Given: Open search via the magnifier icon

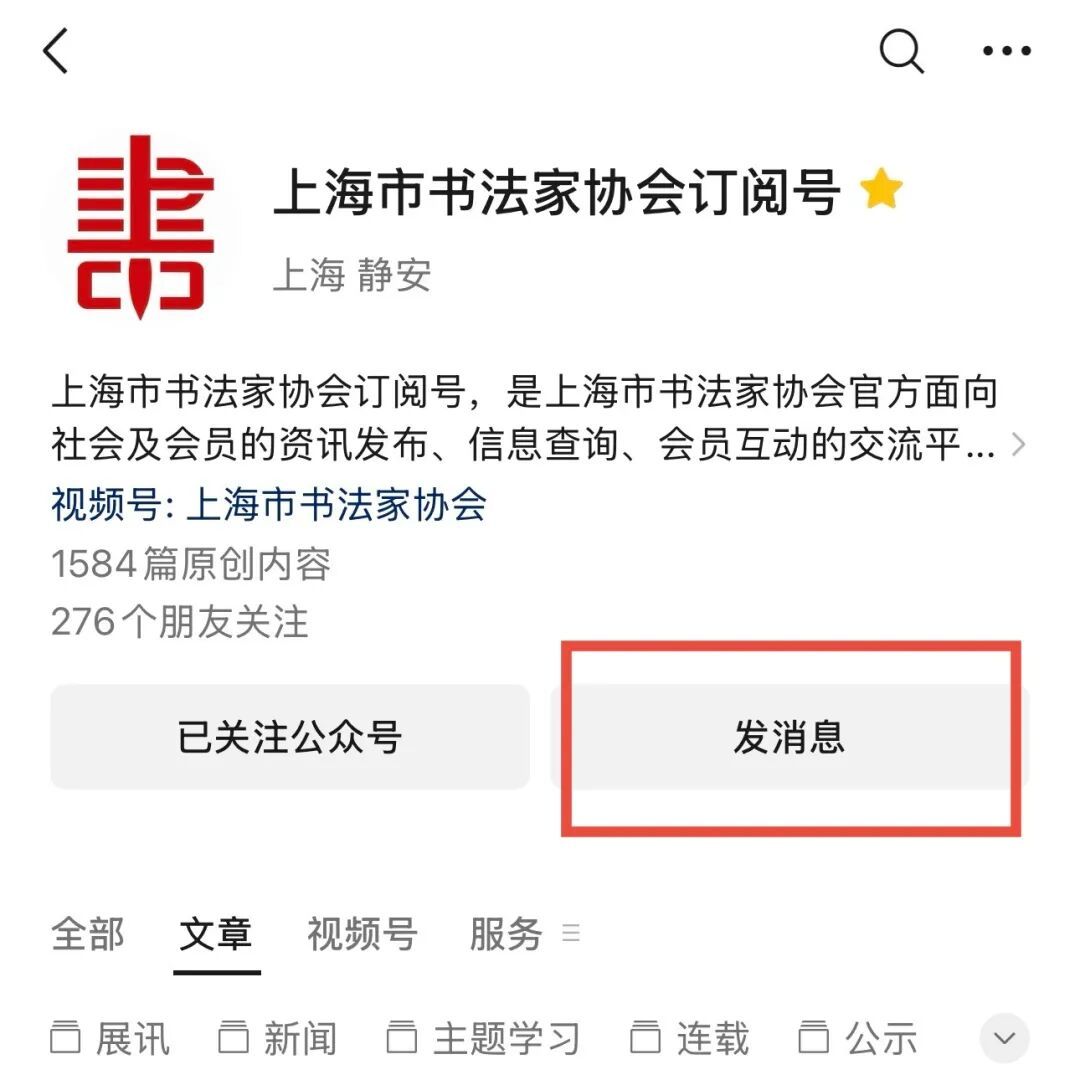Looking at the screenshot, I should [x=901, y=50].
